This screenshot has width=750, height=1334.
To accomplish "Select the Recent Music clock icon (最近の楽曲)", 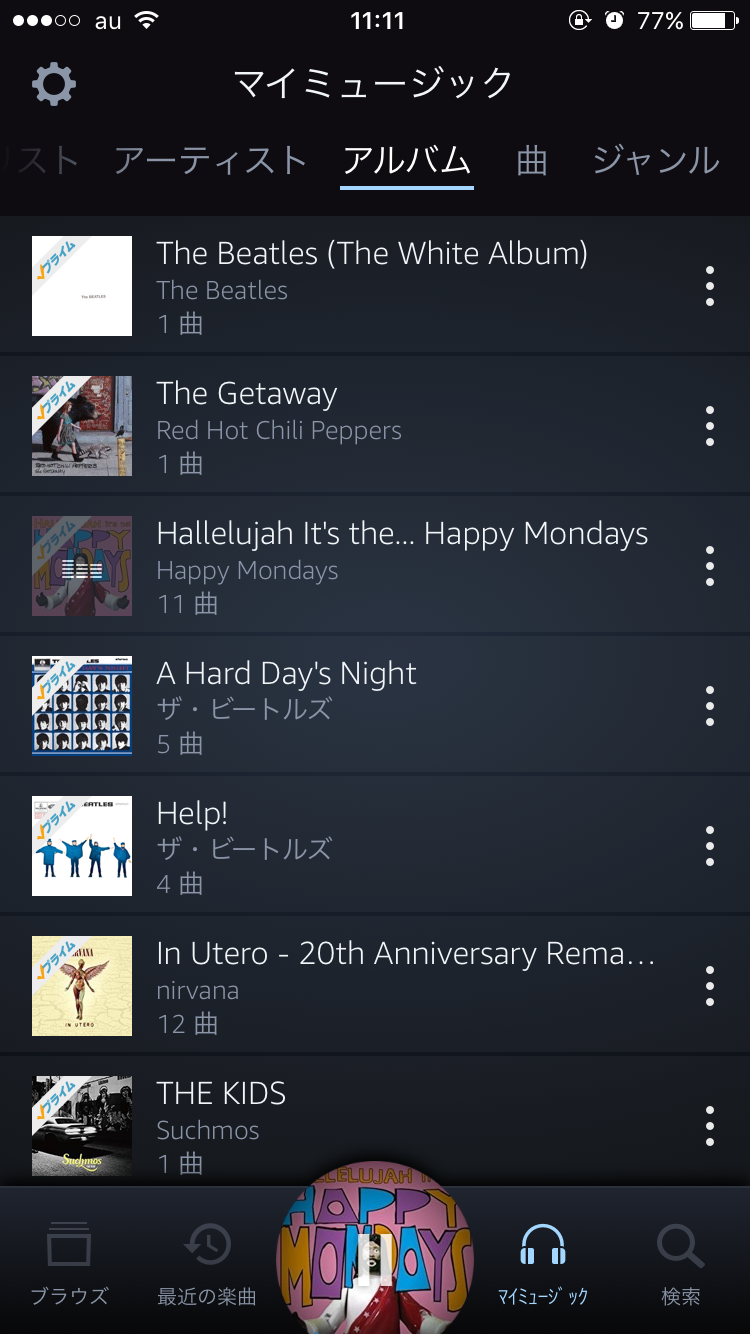I will pos(205,1245).
